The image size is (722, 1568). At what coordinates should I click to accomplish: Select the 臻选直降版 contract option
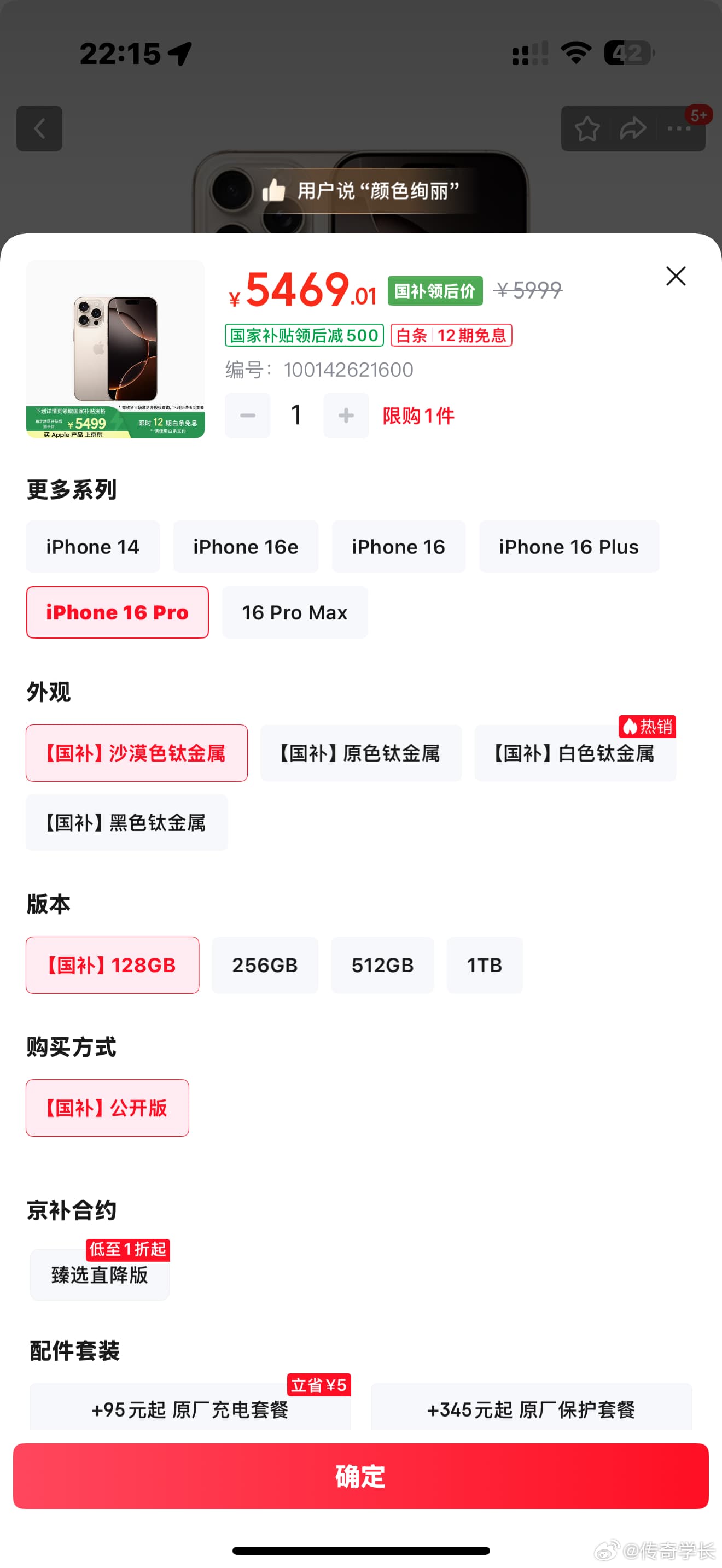[x=100, y=1274]
